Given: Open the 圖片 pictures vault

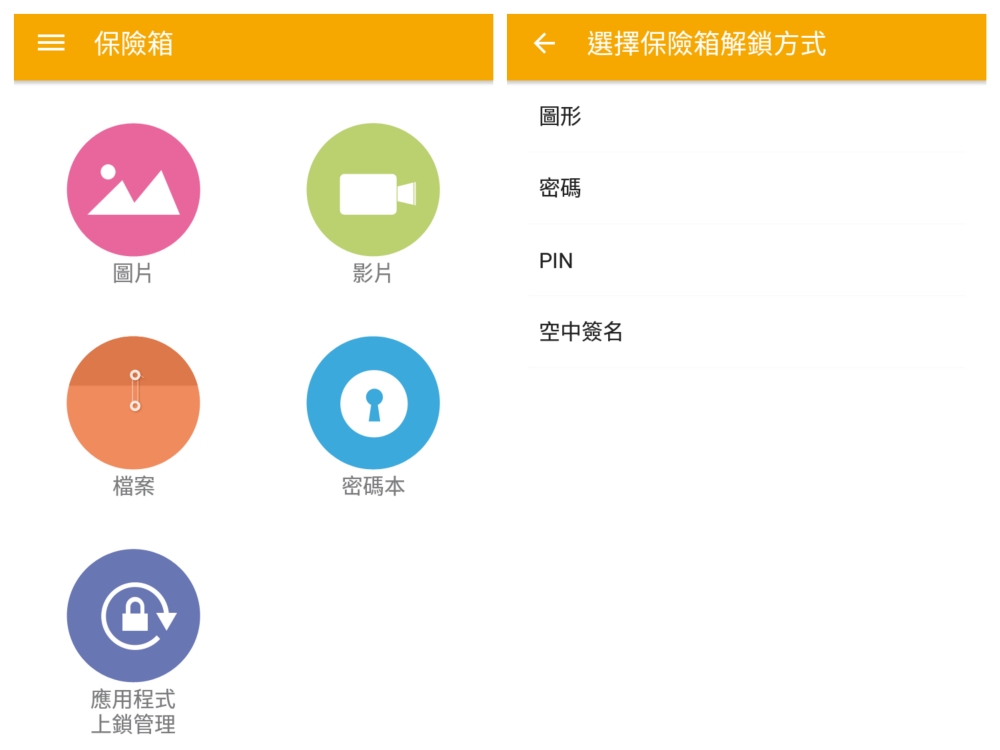Looking at the screenshot, I should [x=133, y=190].
